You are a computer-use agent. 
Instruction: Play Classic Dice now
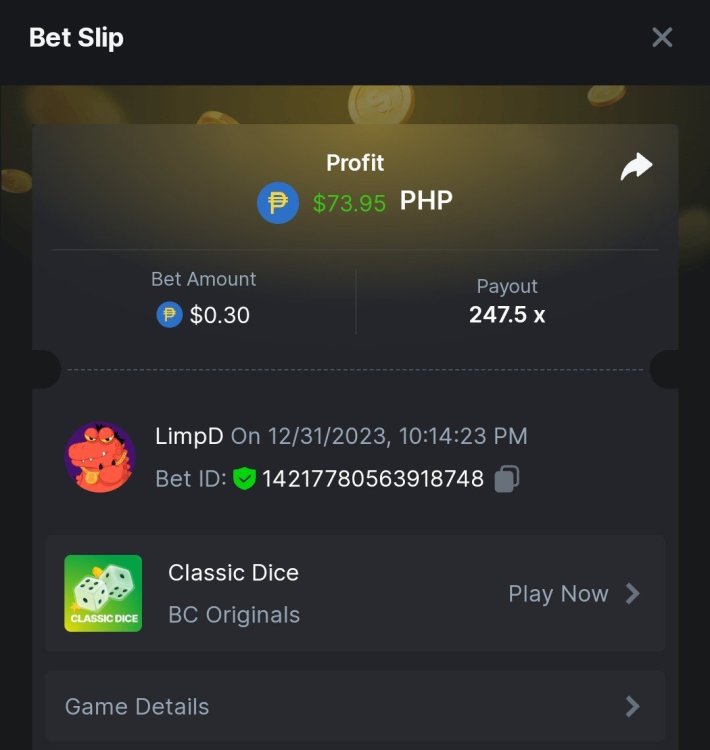pos(573,594)
